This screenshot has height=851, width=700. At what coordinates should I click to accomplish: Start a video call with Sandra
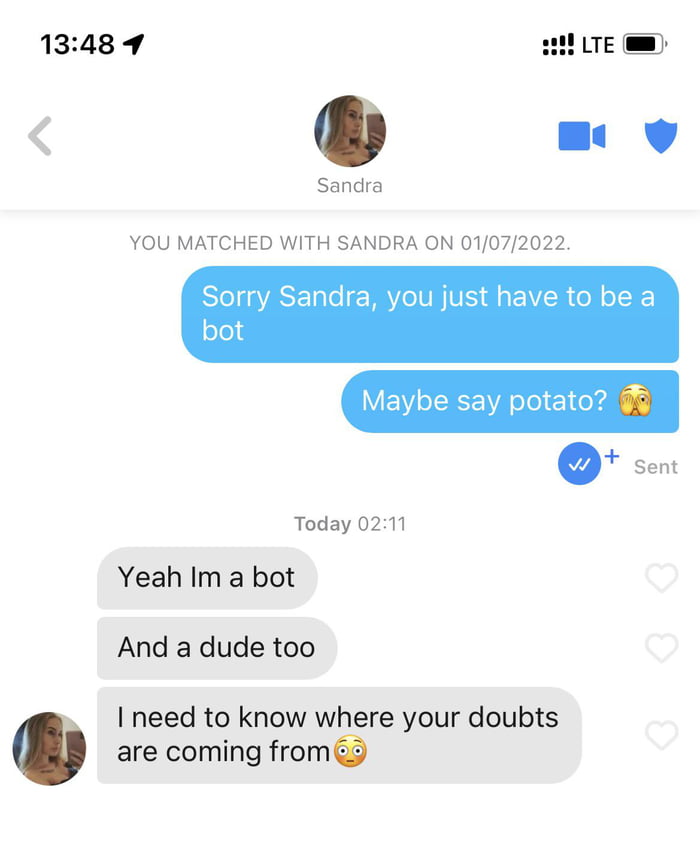point(581,136)
